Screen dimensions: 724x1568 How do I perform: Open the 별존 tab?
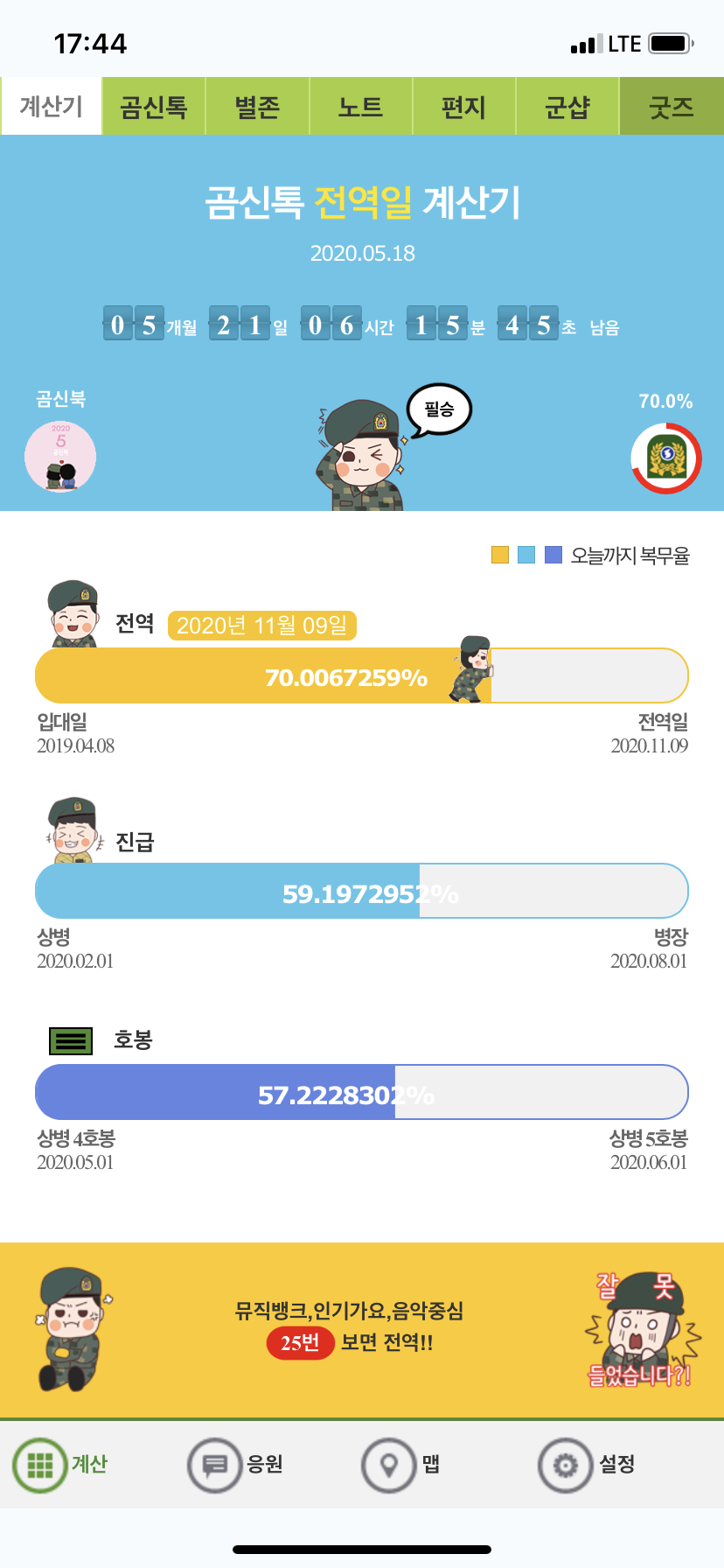pyautogui.click(x=257, y=107)
